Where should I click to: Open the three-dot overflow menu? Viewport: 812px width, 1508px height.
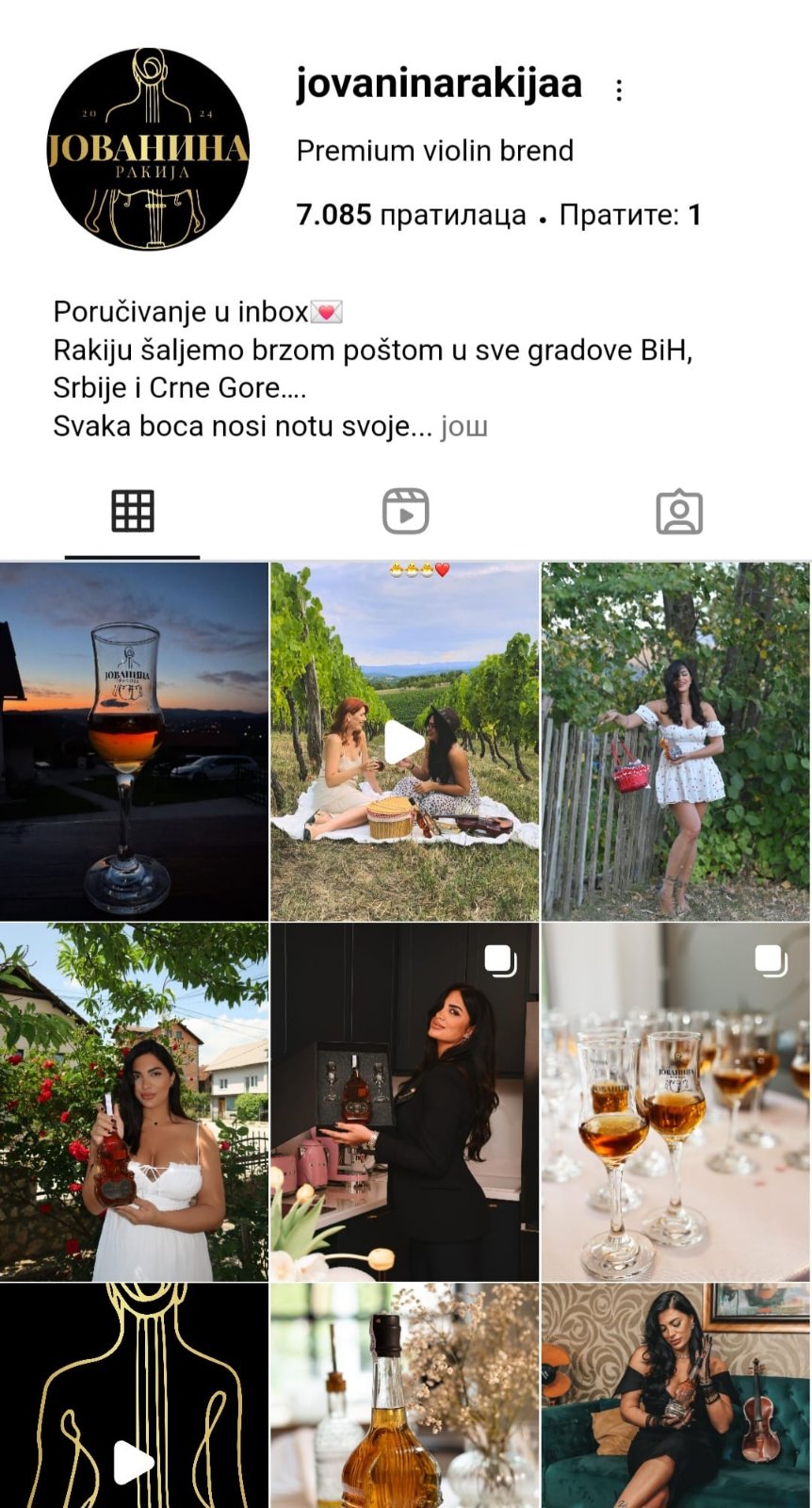coord(619,90)
